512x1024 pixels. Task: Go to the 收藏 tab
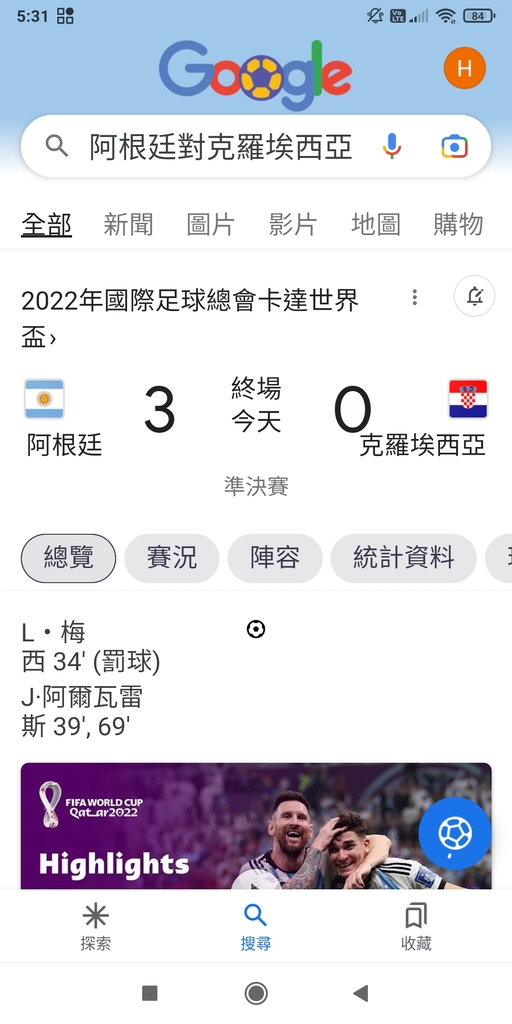pos(416,927)
